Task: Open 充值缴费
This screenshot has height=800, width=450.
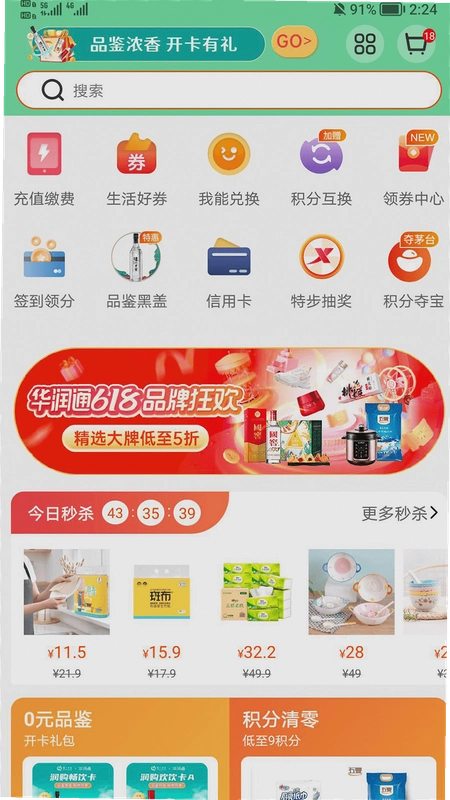Action: click(x=44, y=170)
